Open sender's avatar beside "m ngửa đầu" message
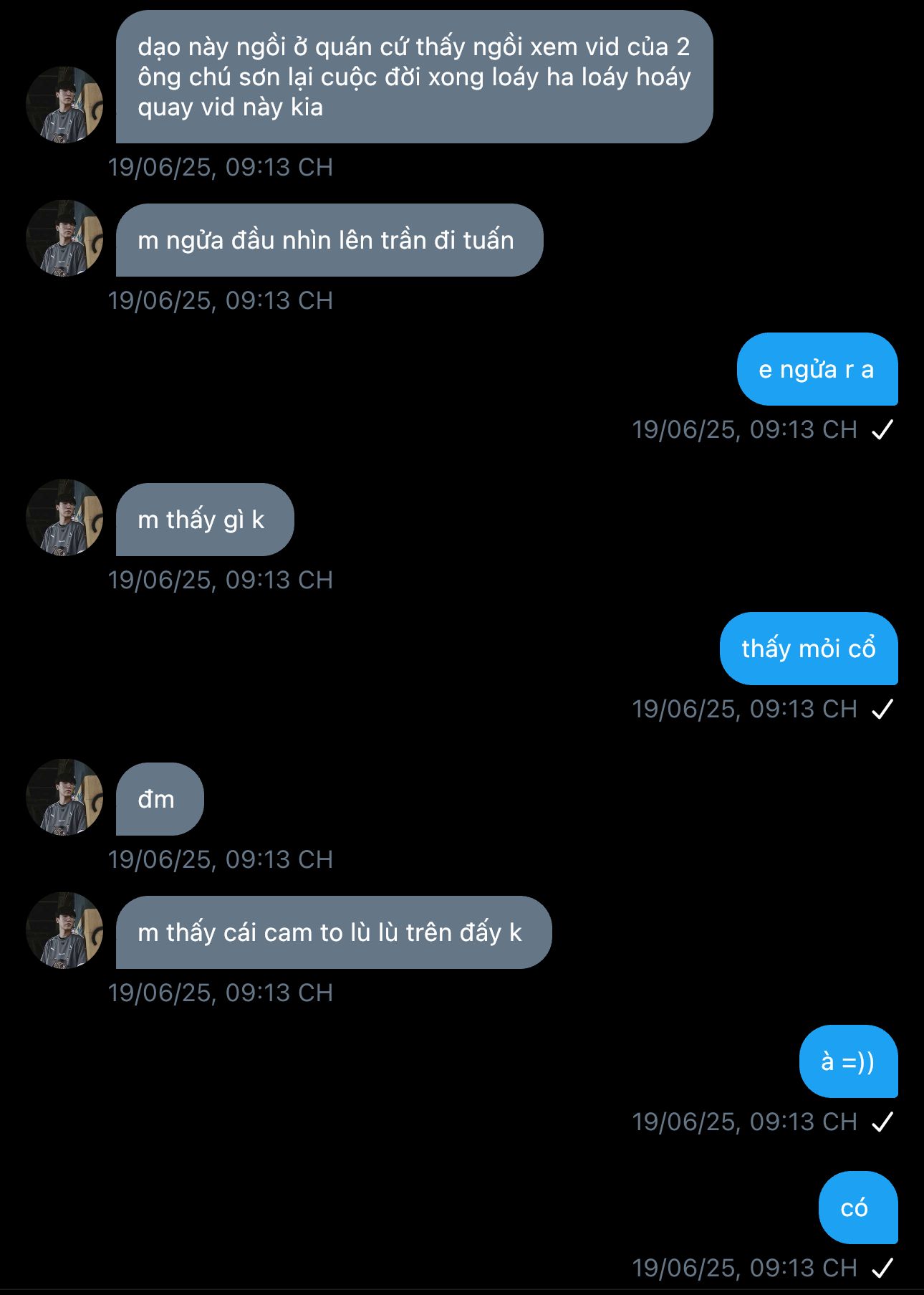924x1295 pixels. tap(64, 239)
